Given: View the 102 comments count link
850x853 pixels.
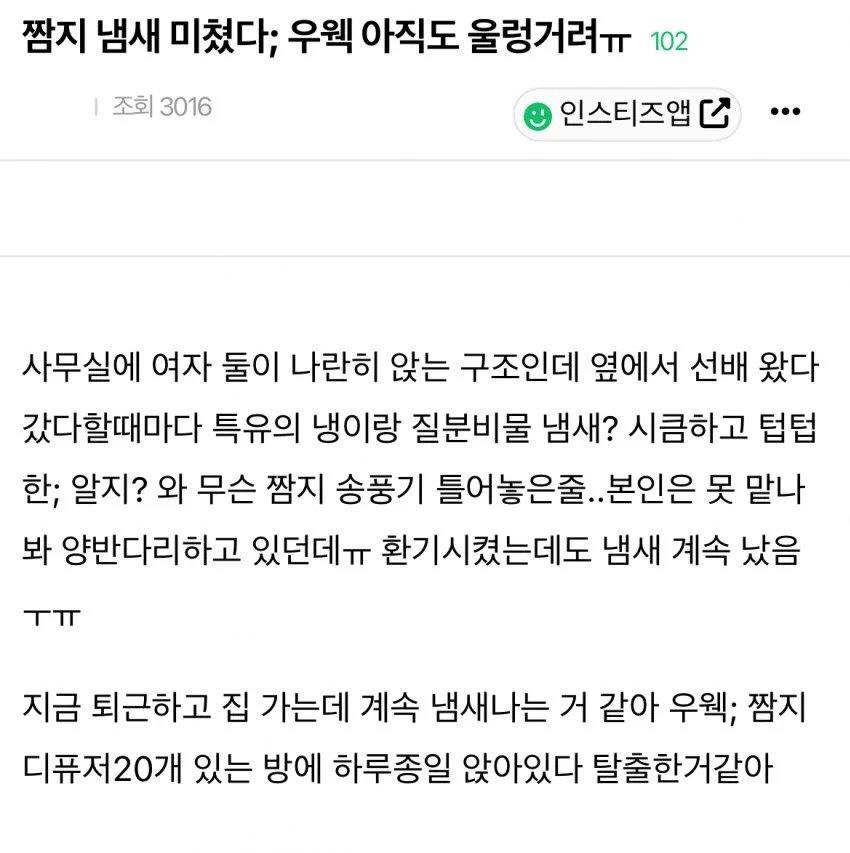Looking at the screenshot, I should [x=669, y=41].
